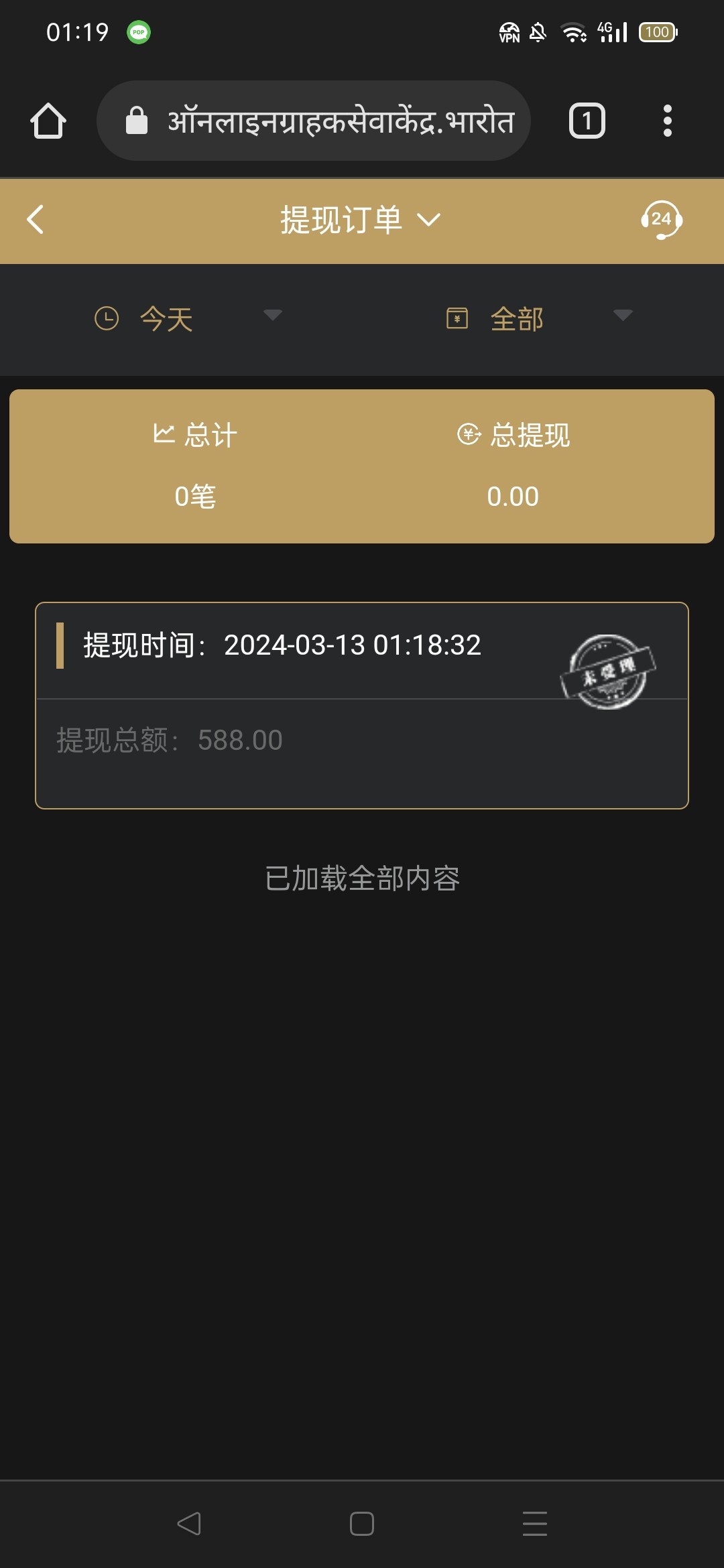724x1568 pixels.
Task: Go back using the header arrow
Action: click(x=36, y=220)
